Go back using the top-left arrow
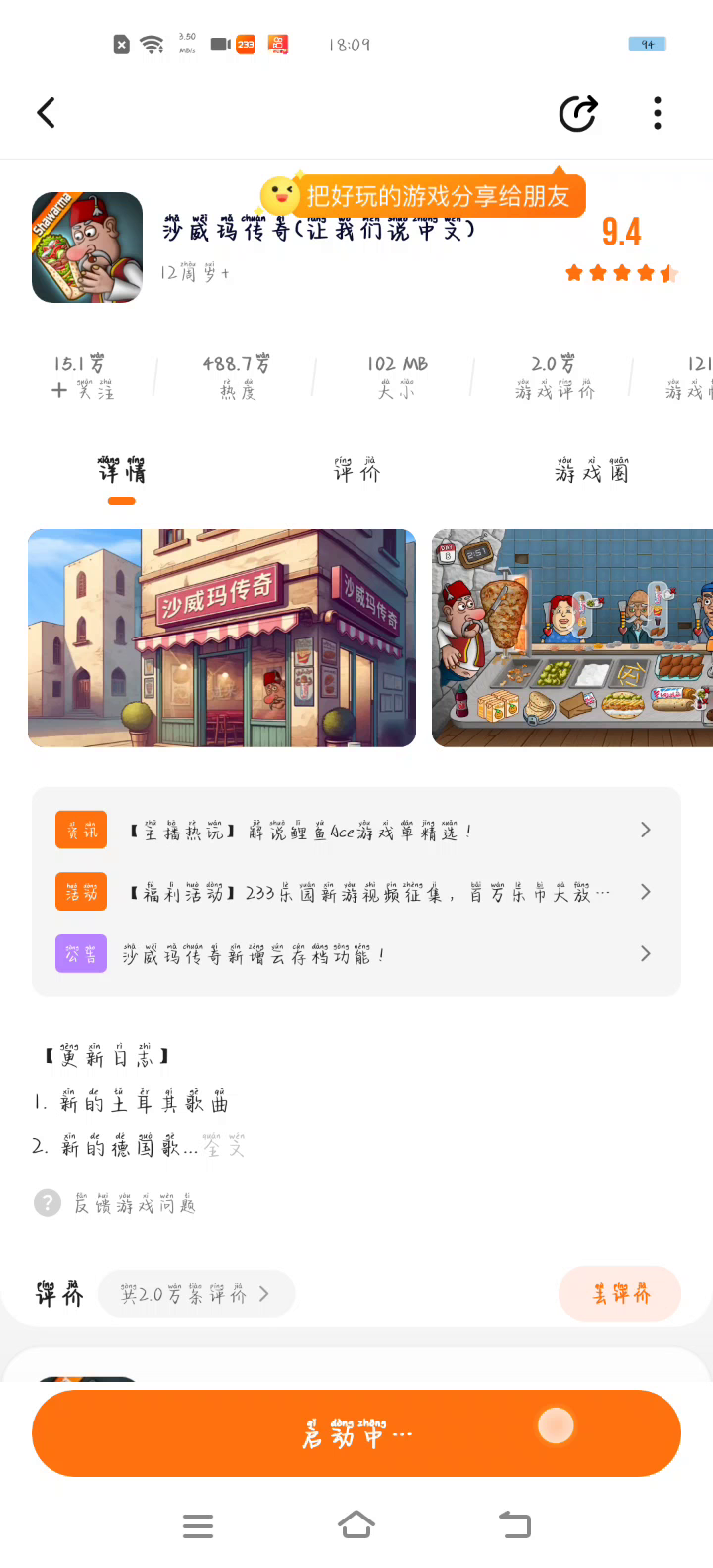Image resolution: width=713 pixels, height=1568 pixels. coord(47,113)
